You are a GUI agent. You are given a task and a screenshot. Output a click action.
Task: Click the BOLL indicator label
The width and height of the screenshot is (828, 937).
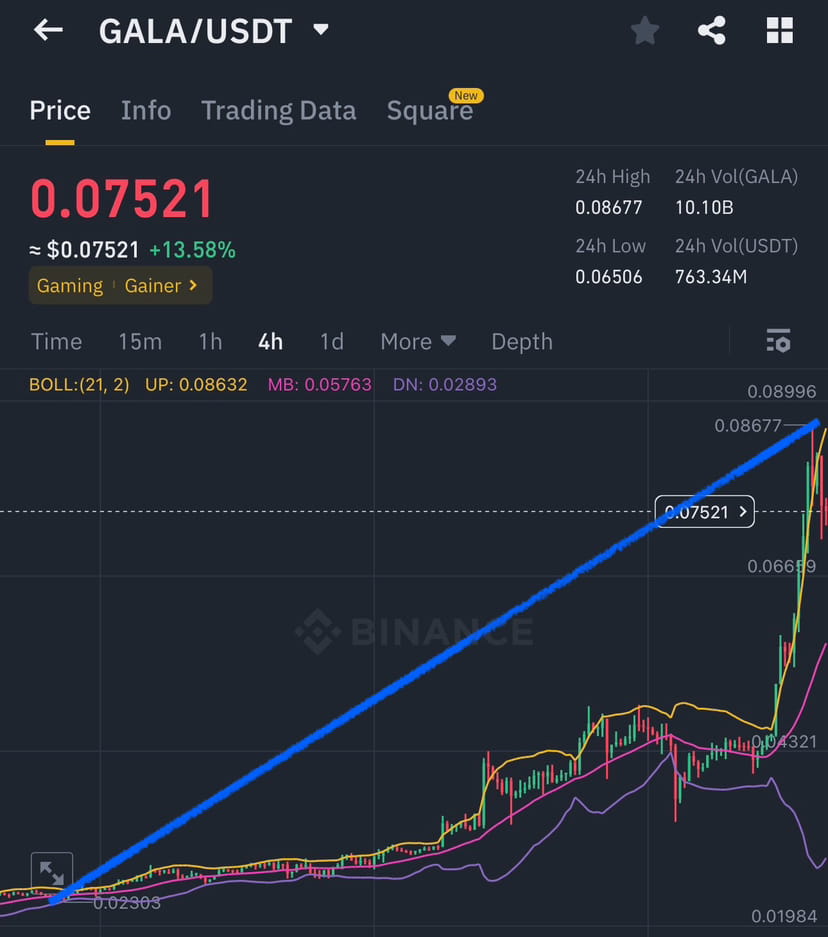tap(78, 383)
